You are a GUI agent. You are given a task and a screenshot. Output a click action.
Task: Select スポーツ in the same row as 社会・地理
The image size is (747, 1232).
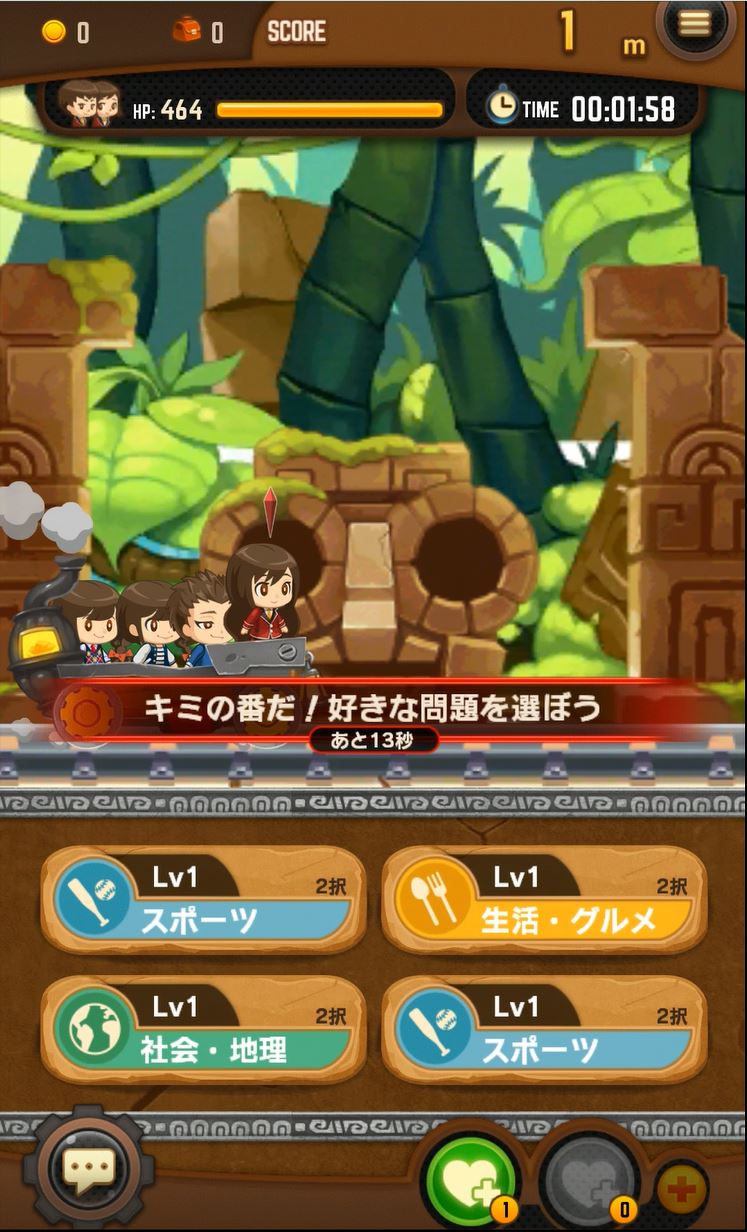tap(544, 1030)
